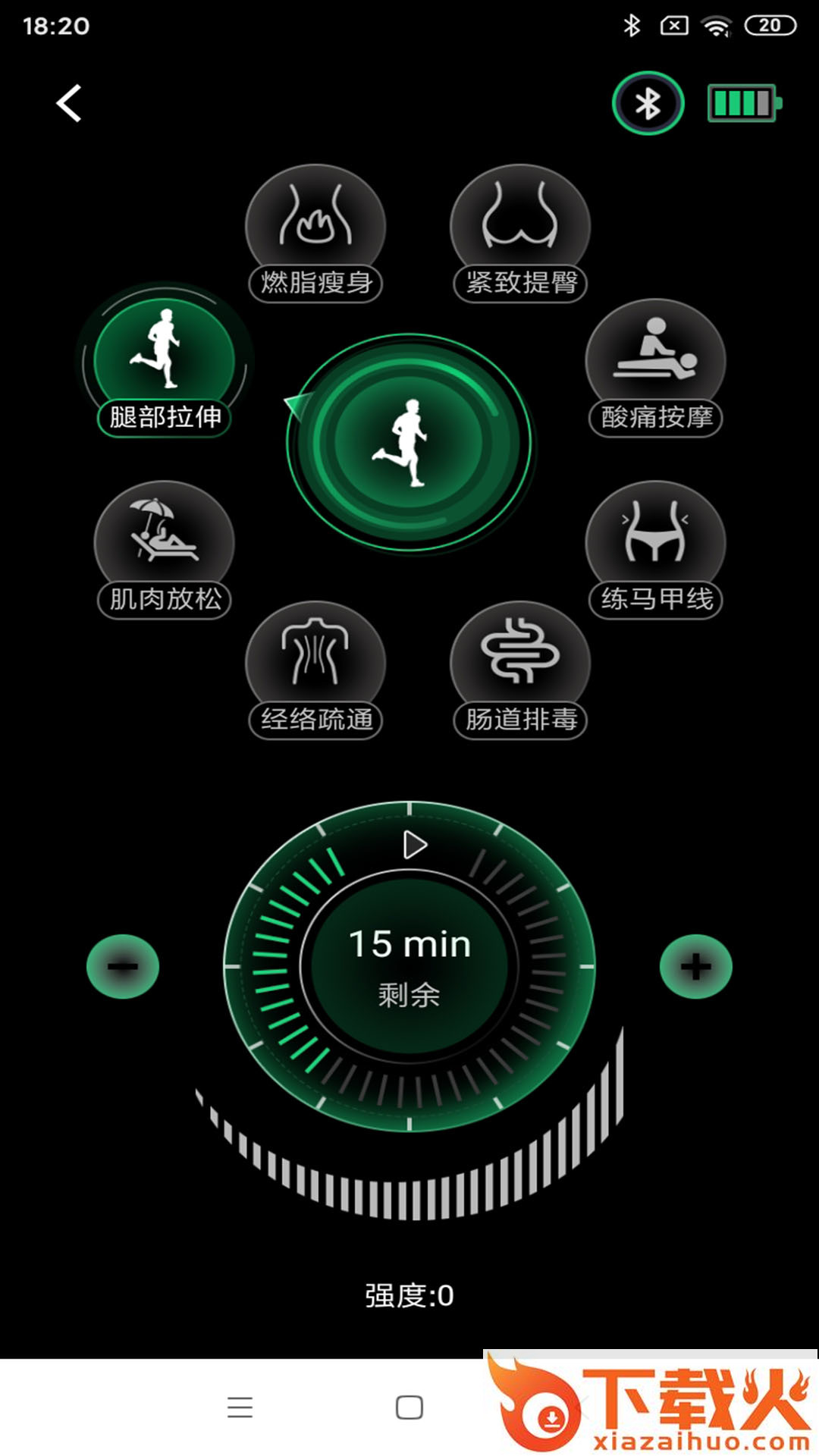The width and height of the screenshot is (819, 1456).
Task: Start the session with the play button
Action: pos(414,845)
